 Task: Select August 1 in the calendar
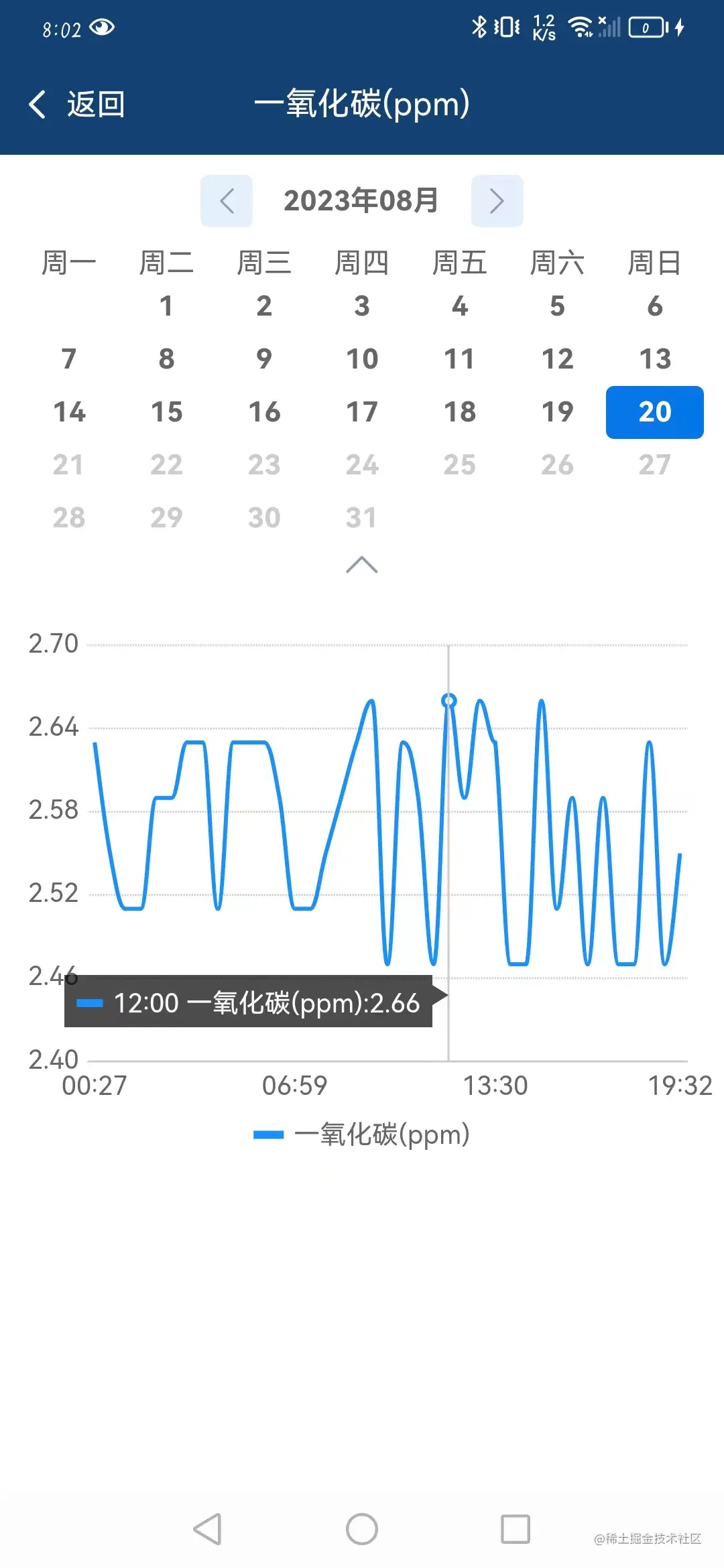tap(166, 306)
